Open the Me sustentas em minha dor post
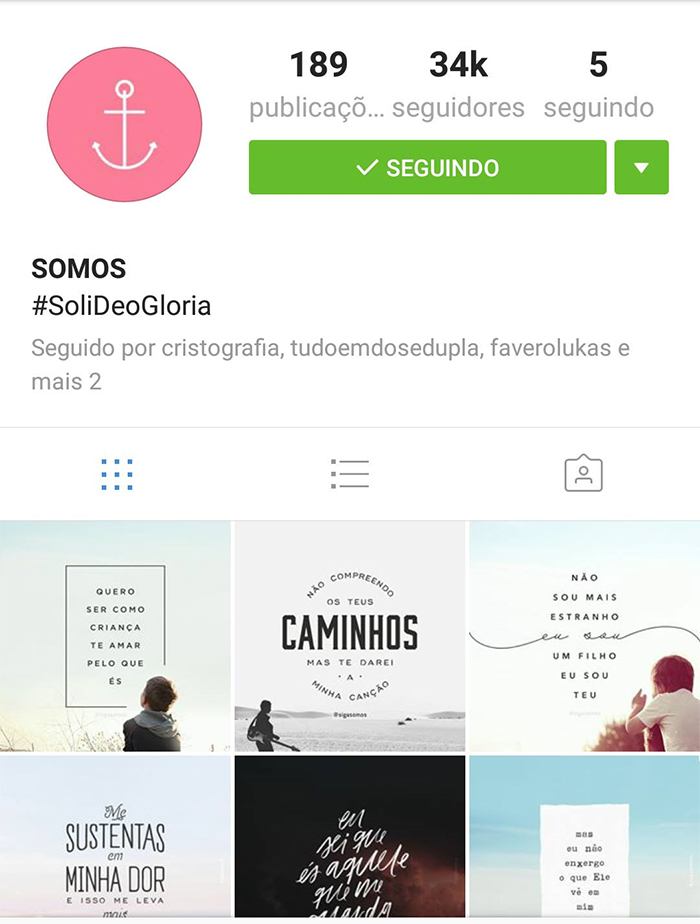 [115, 837]
